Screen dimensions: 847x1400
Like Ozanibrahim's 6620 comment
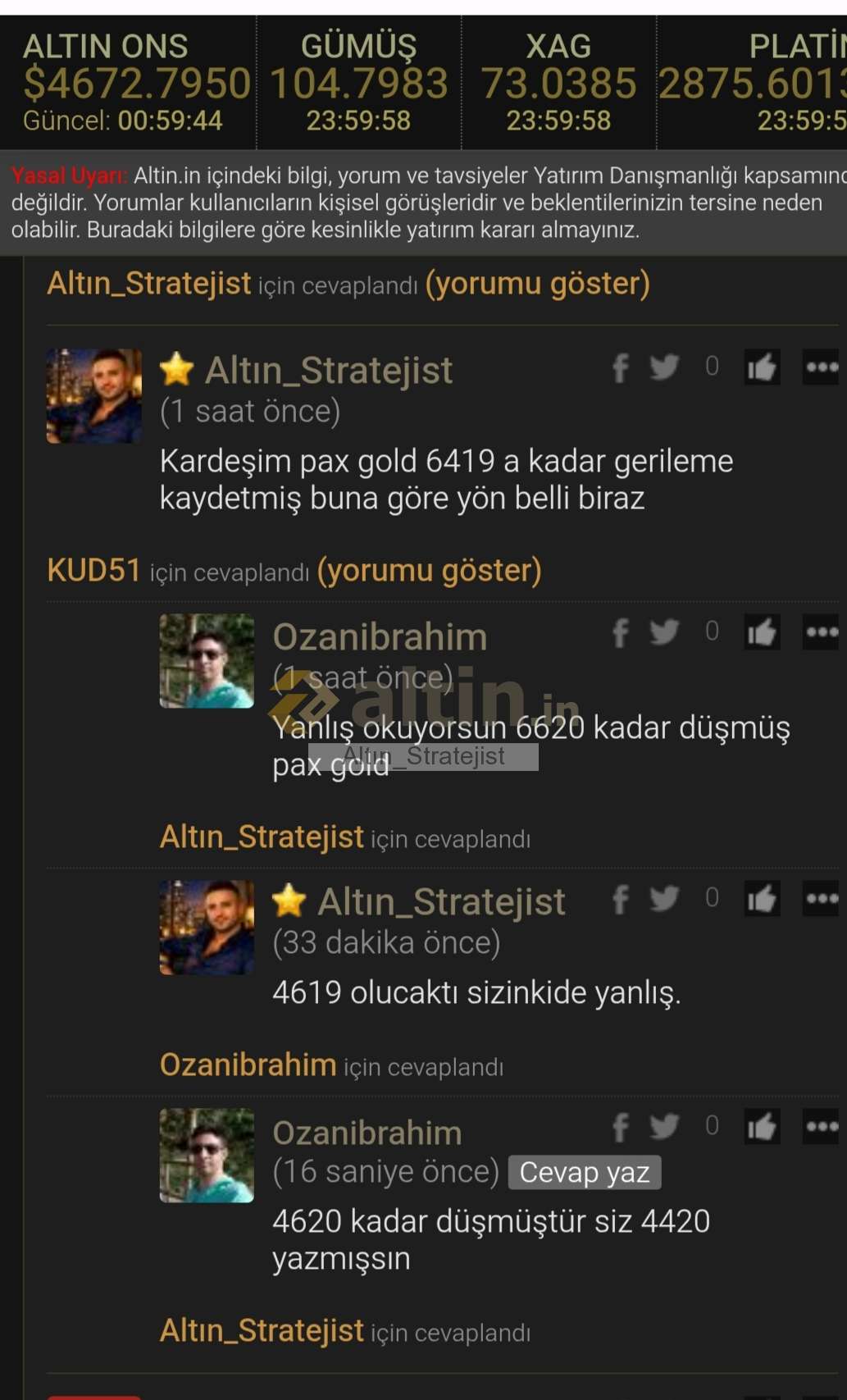[762, 632]
